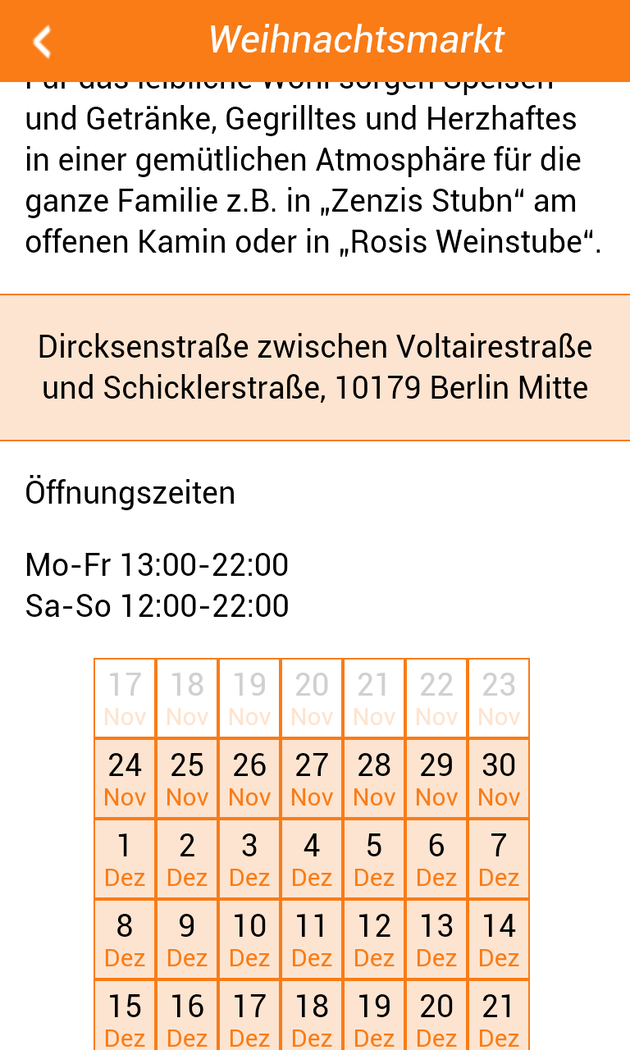Viewport: 630px width, 1050px height.
Task: Open the Dircksenstraße address block
Action: tap(315, 367)
